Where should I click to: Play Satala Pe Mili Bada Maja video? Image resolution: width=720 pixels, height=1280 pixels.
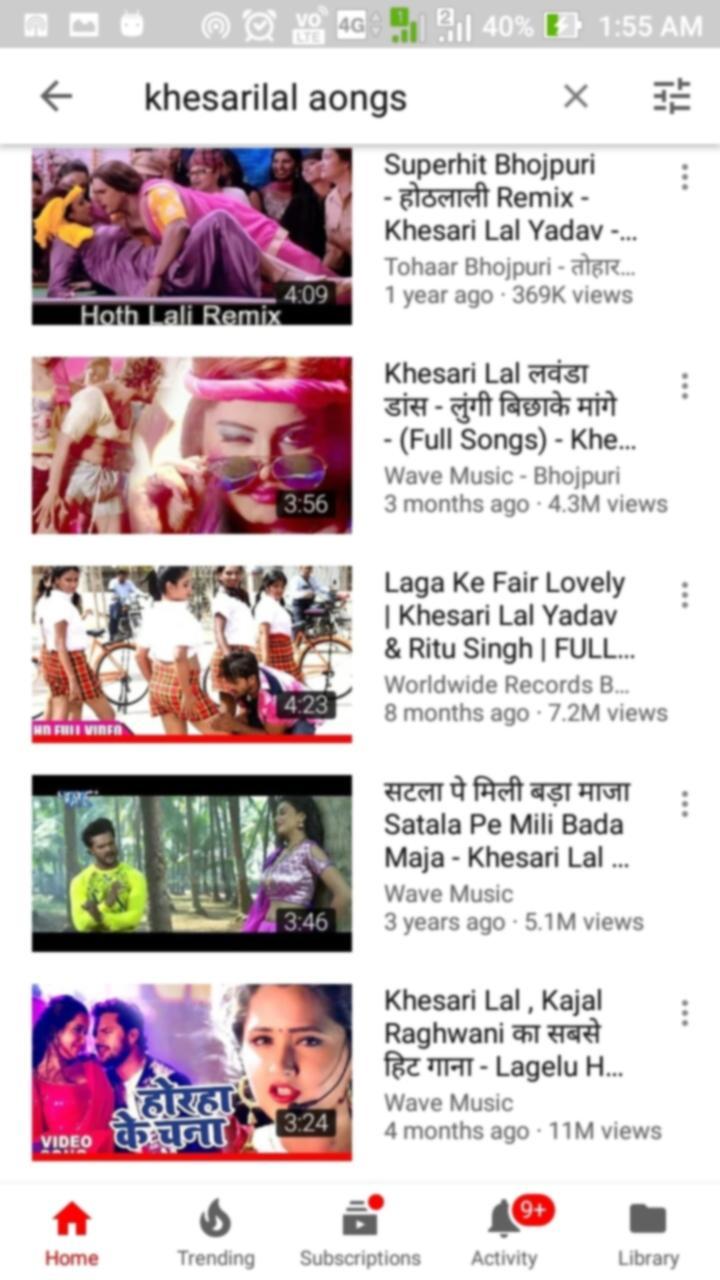pyautogui.click(x=191, y=863)
